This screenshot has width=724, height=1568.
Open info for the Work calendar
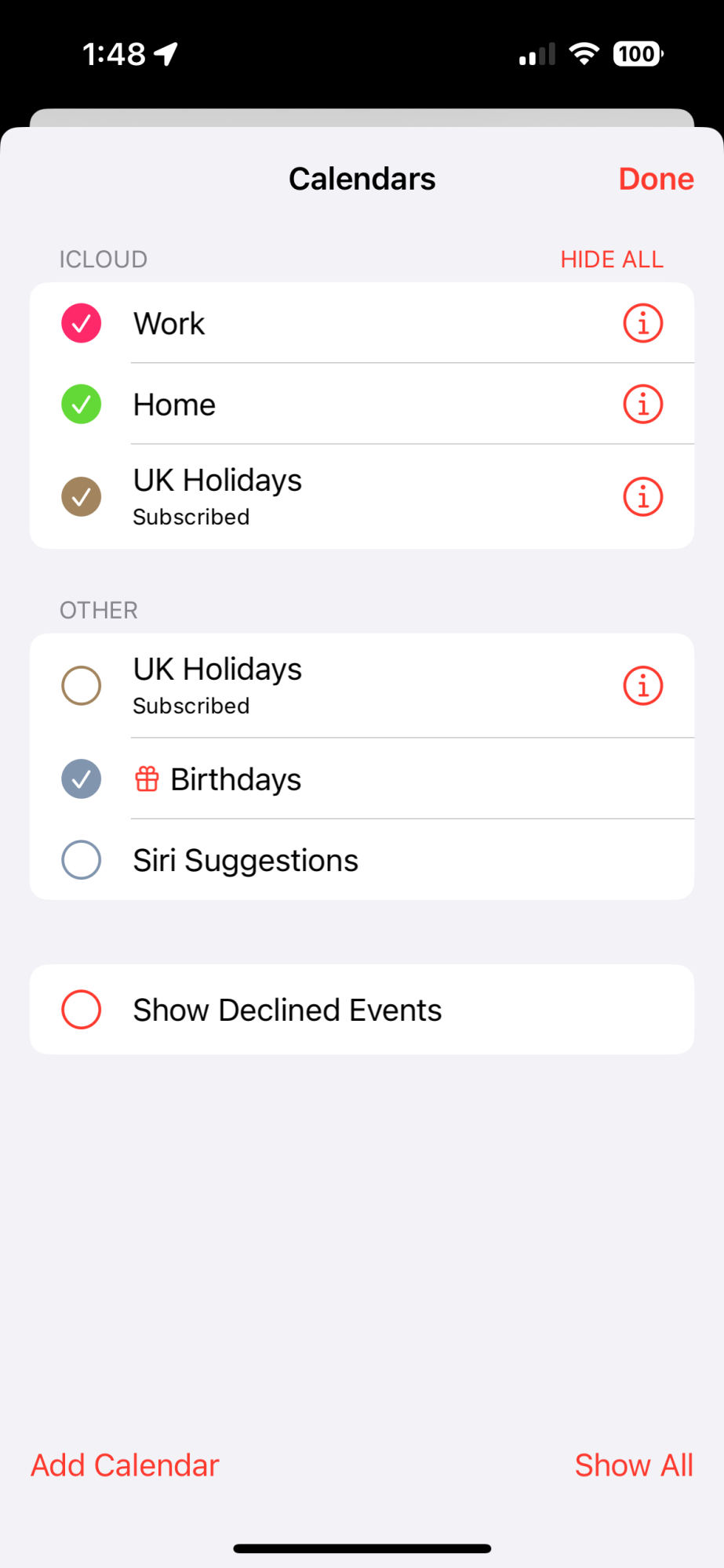pos(643,323)
